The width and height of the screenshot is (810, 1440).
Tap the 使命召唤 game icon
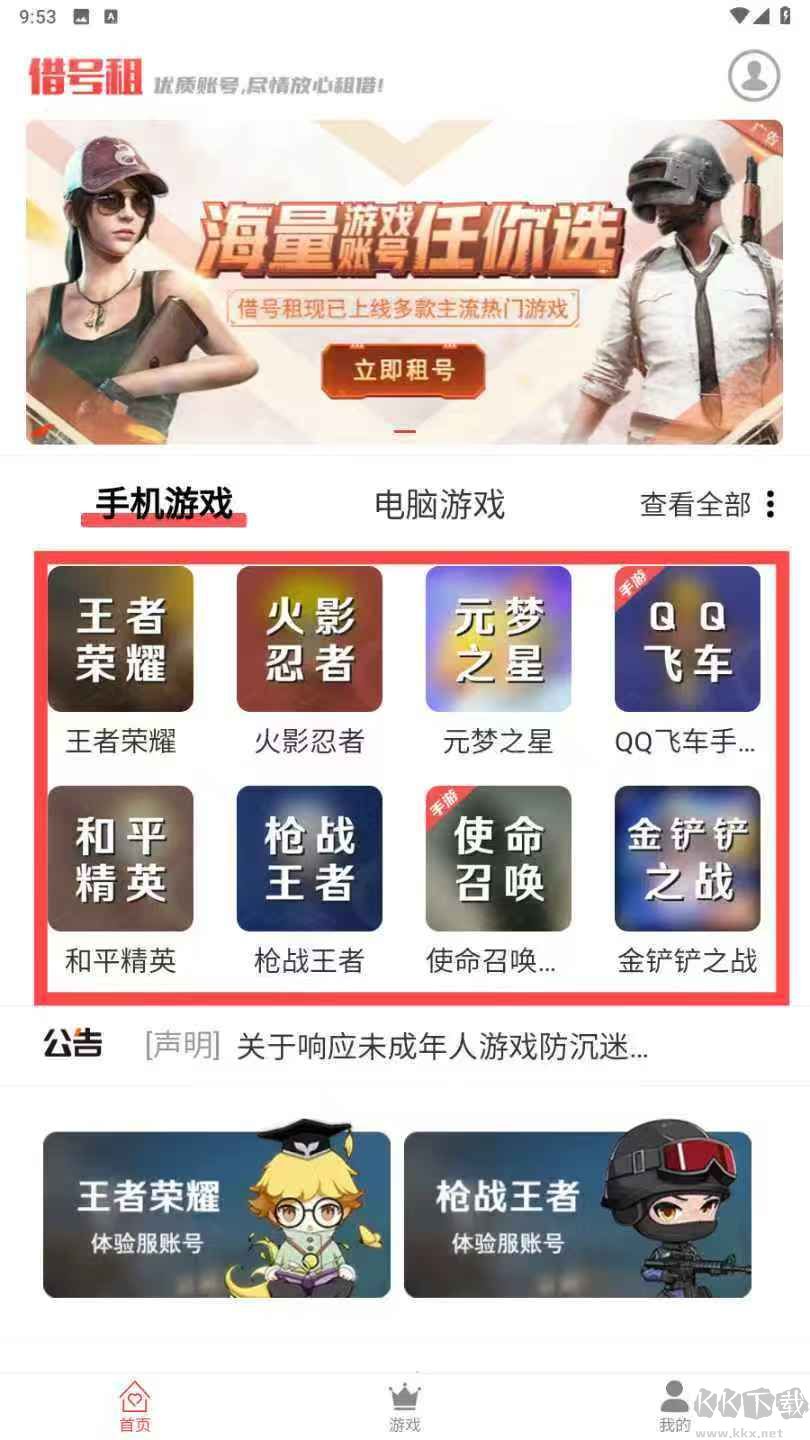(x=497, y=859)
